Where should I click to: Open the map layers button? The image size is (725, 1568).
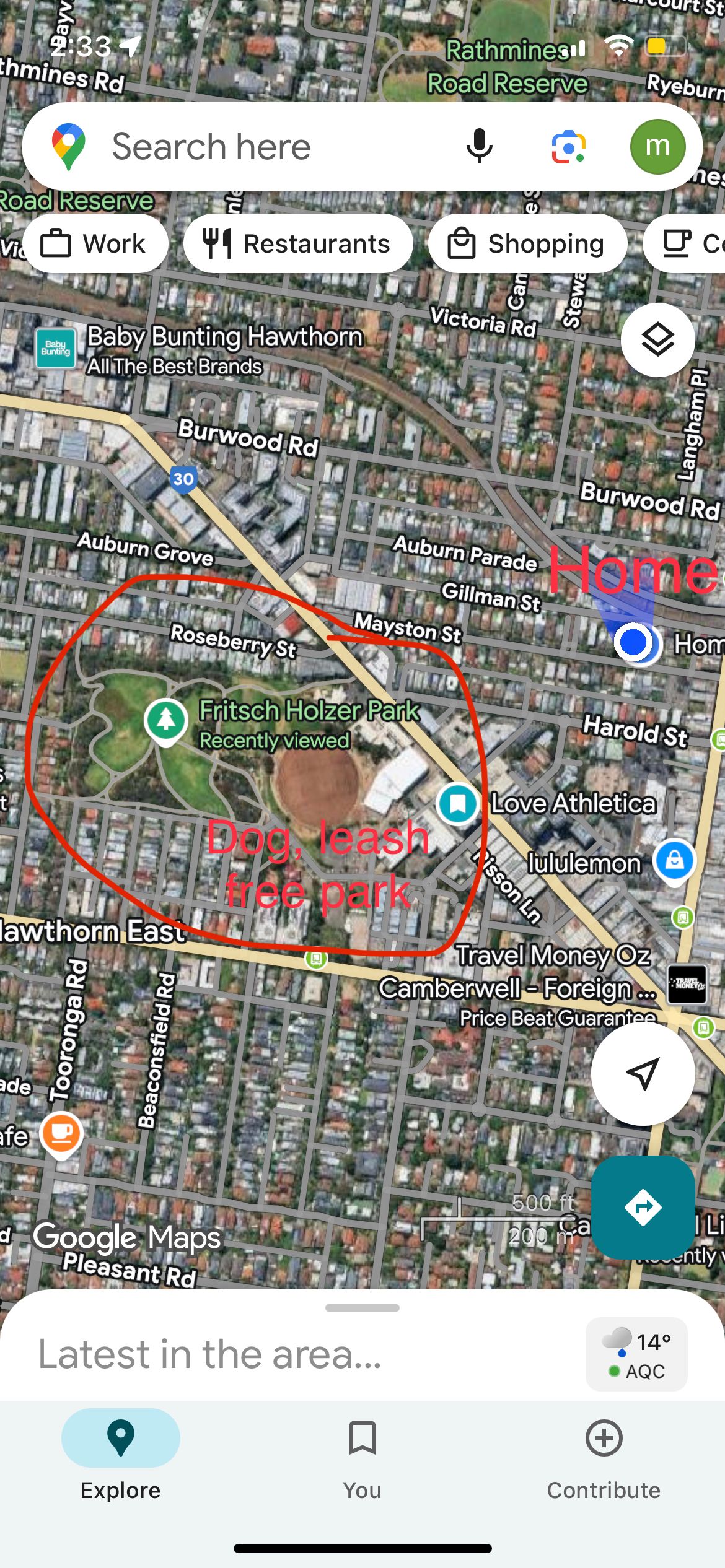coord(657,339)
